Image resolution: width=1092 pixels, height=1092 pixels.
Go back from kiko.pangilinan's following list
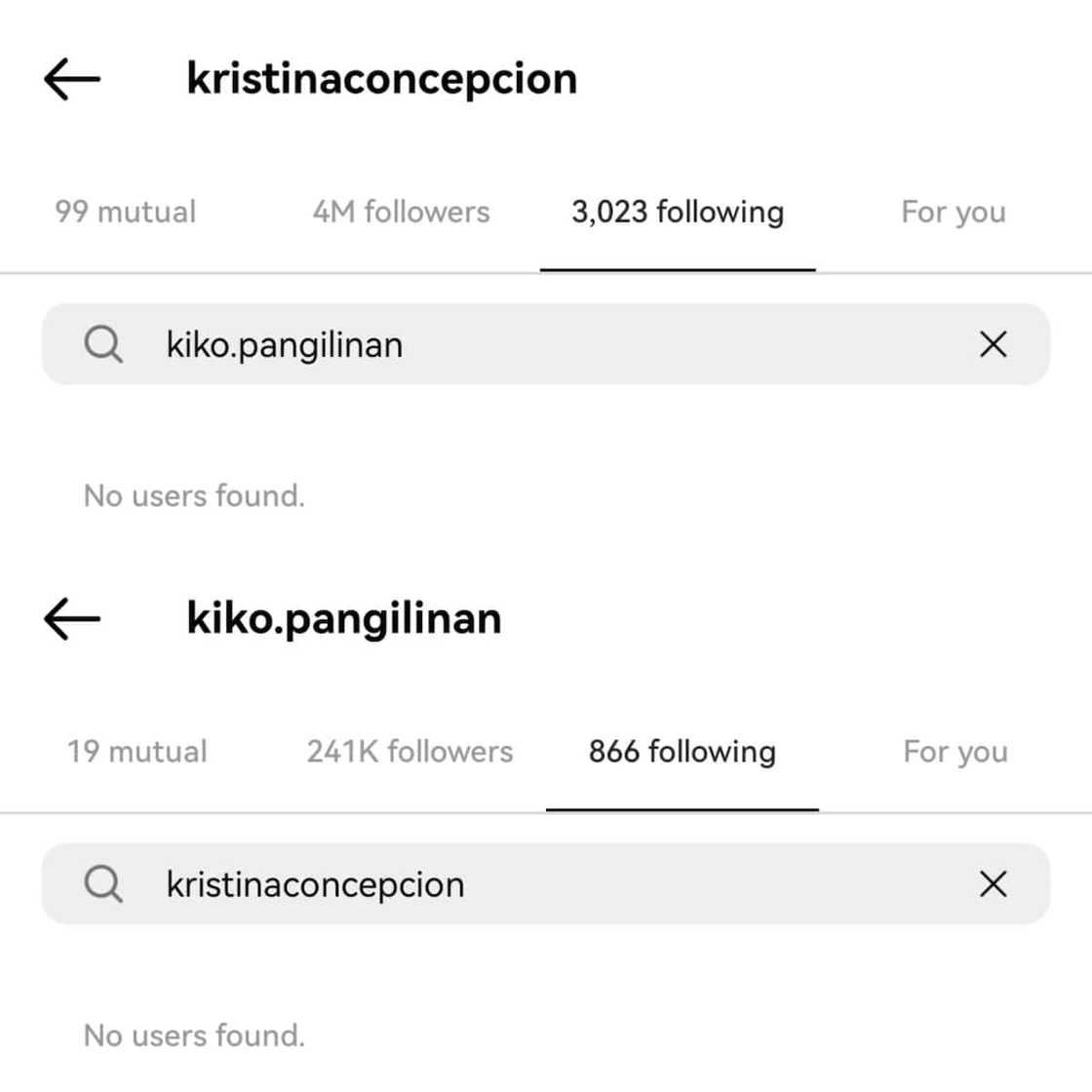click(72, 618)
